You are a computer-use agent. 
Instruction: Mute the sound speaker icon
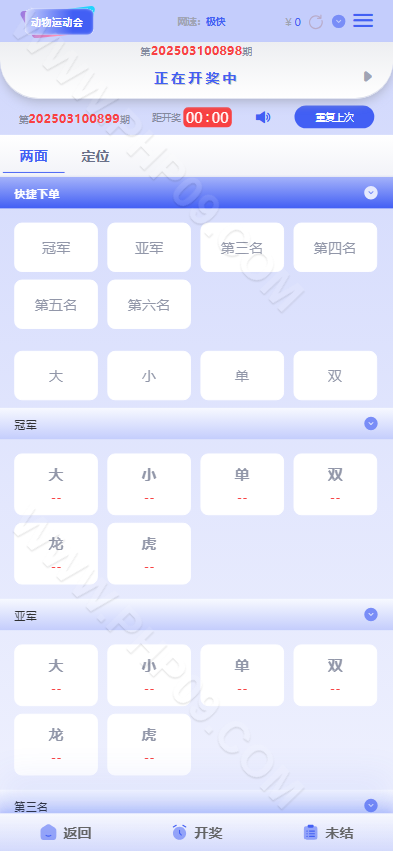pos(263,117)
